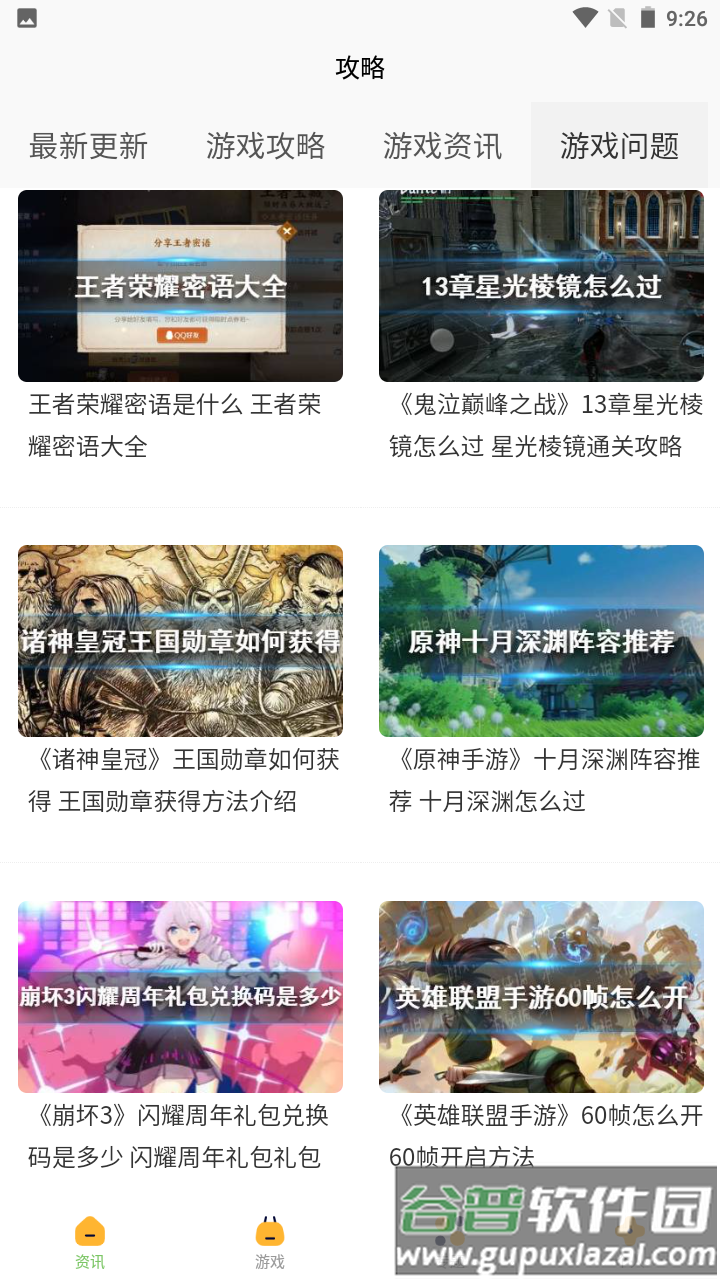Tap the gallery icon in the status bar
720x1280 pixels.
point(26,17)
